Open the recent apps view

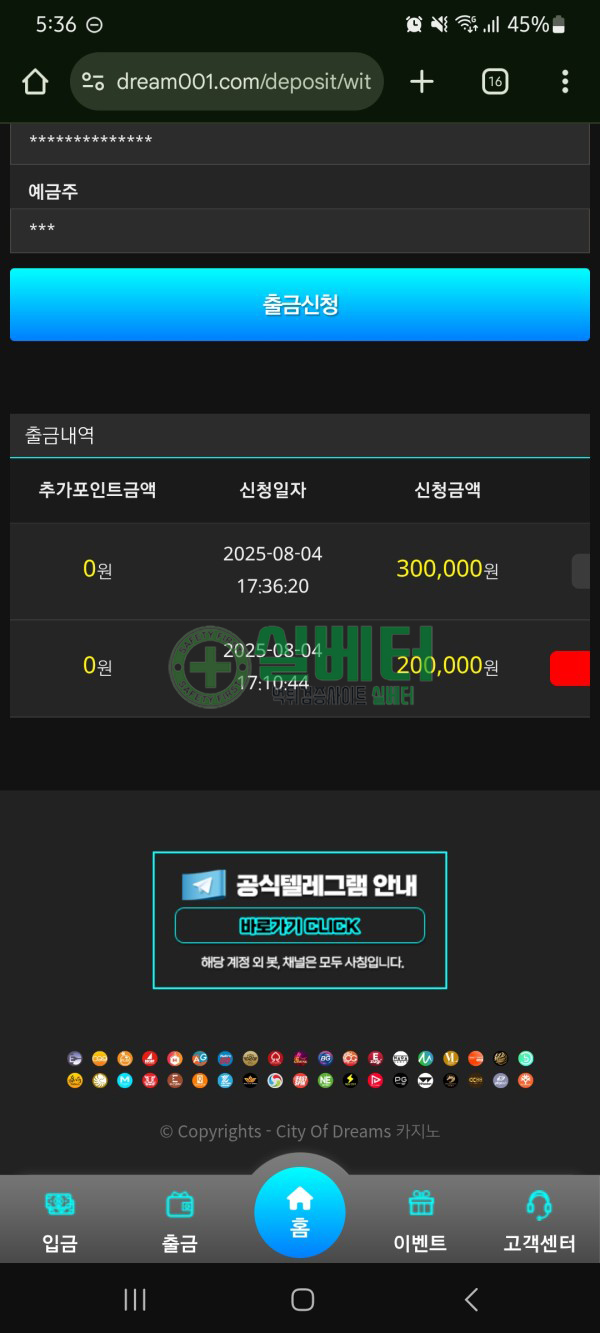(x=134, y=1299)
